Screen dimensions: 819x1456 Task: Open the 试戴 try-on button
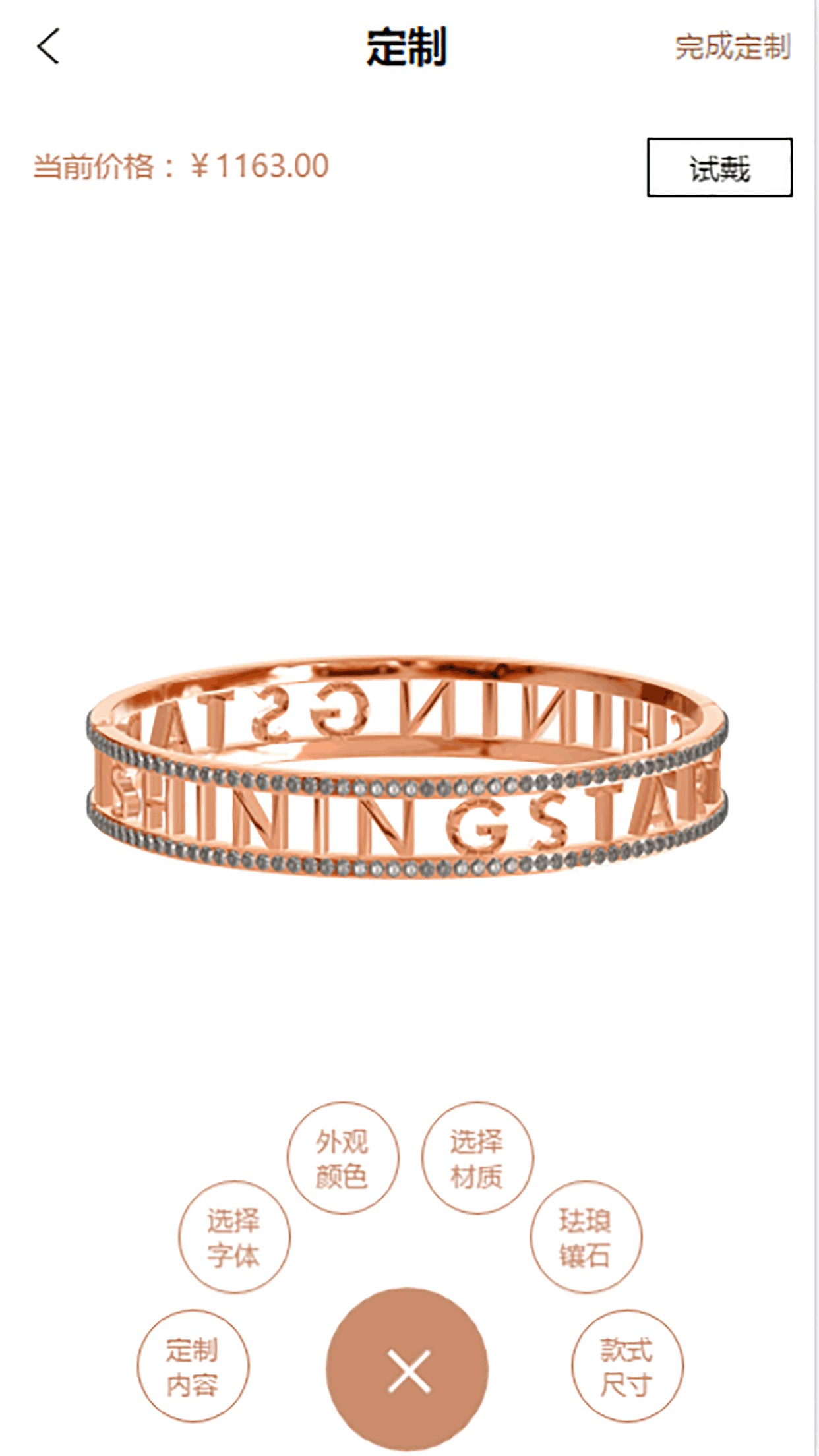pos(719,167)
